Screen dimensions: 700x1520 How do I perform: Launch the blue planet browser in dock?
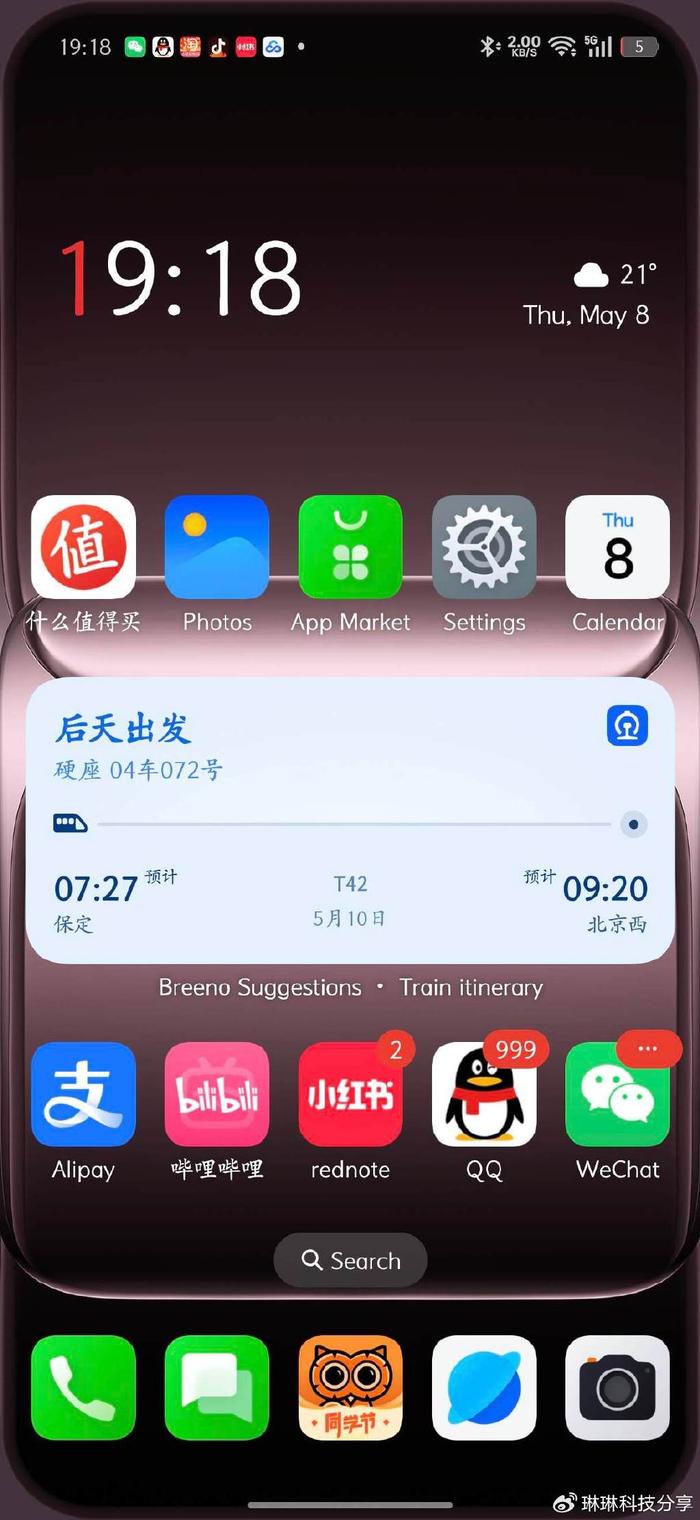click(484, 1387)
